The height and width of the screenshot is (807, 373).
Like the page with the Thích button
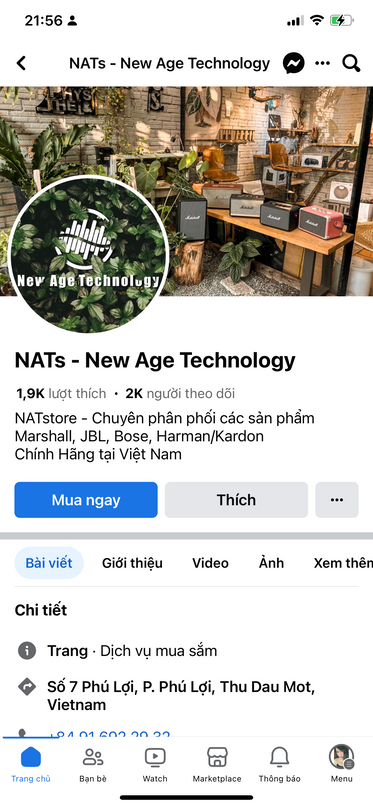236,500
